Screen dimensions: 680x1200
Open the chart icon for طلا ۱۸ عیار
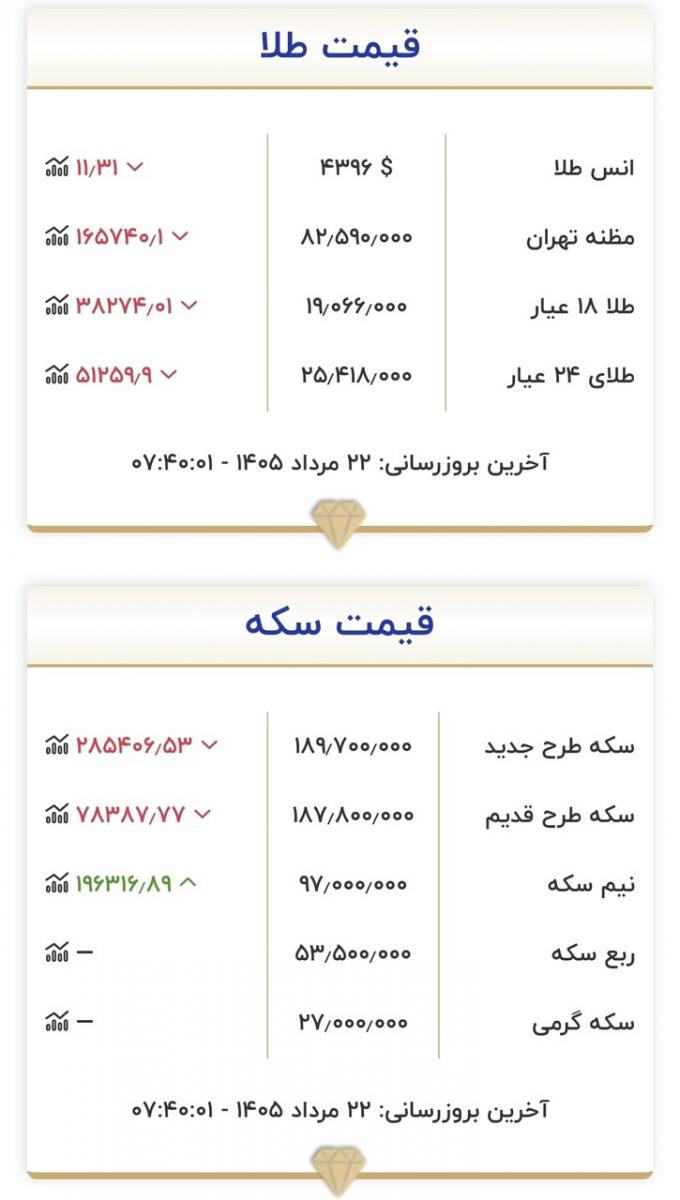57,306
